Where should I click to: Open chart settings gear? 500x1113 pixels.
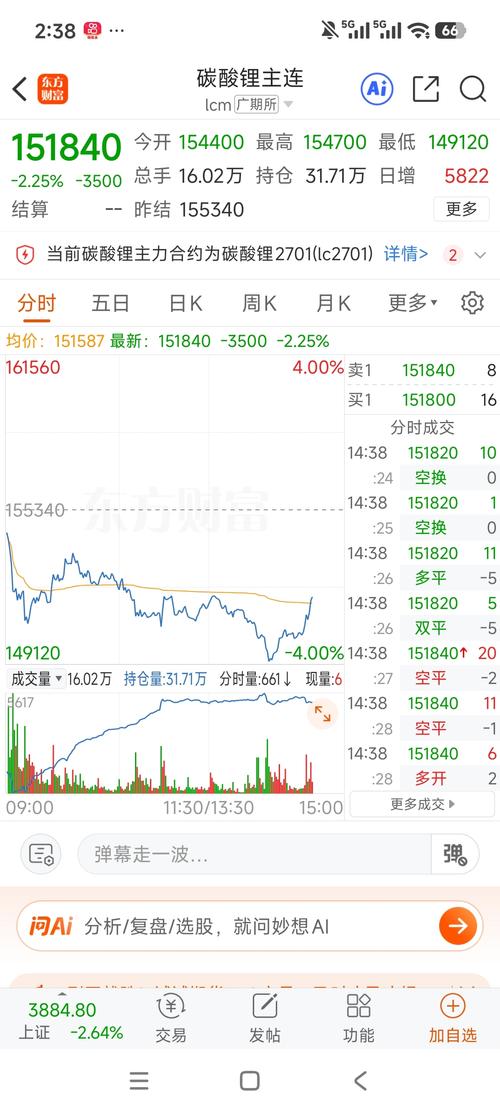pos(472,303)
